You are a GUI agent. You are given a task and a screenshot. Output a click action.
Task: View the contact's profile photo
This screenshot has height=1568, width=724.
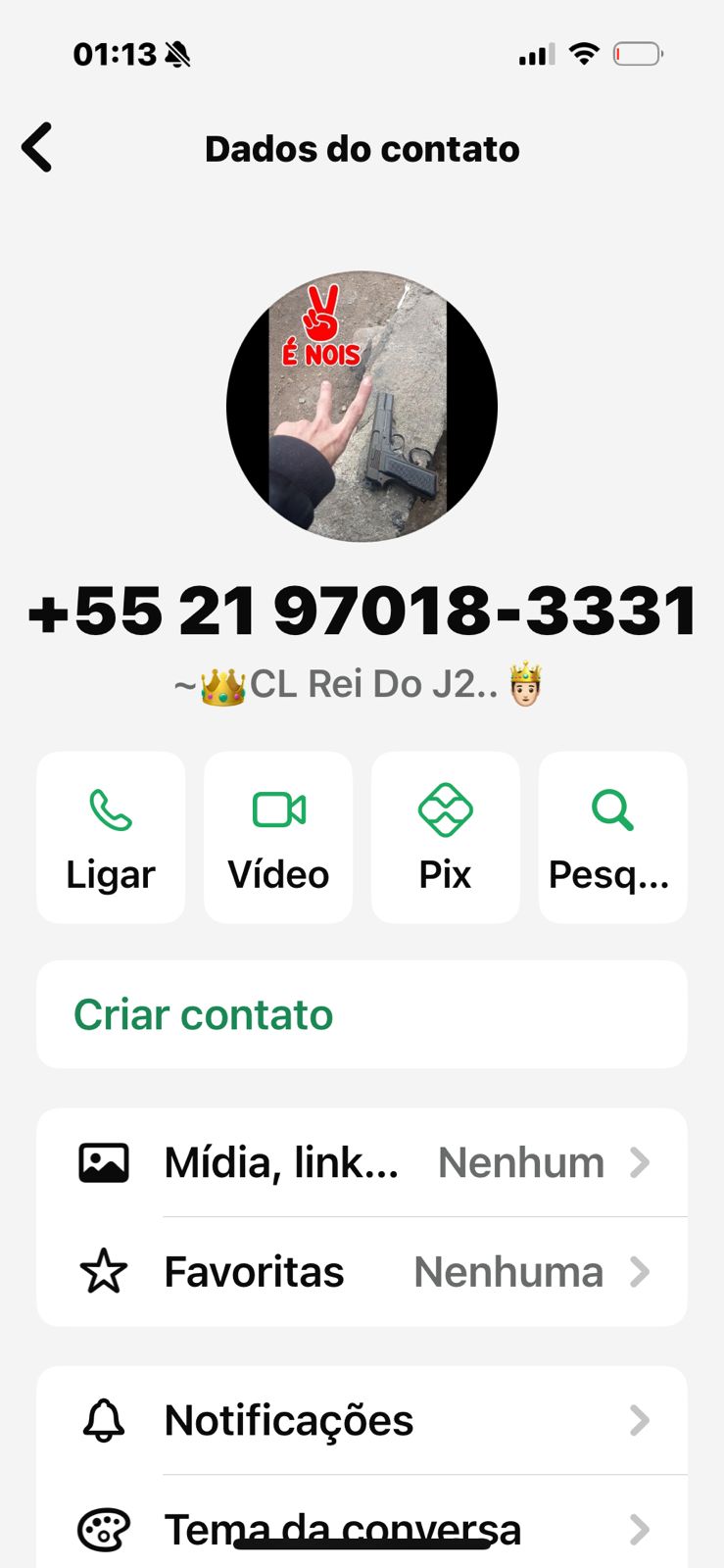[x=362, y=407]
